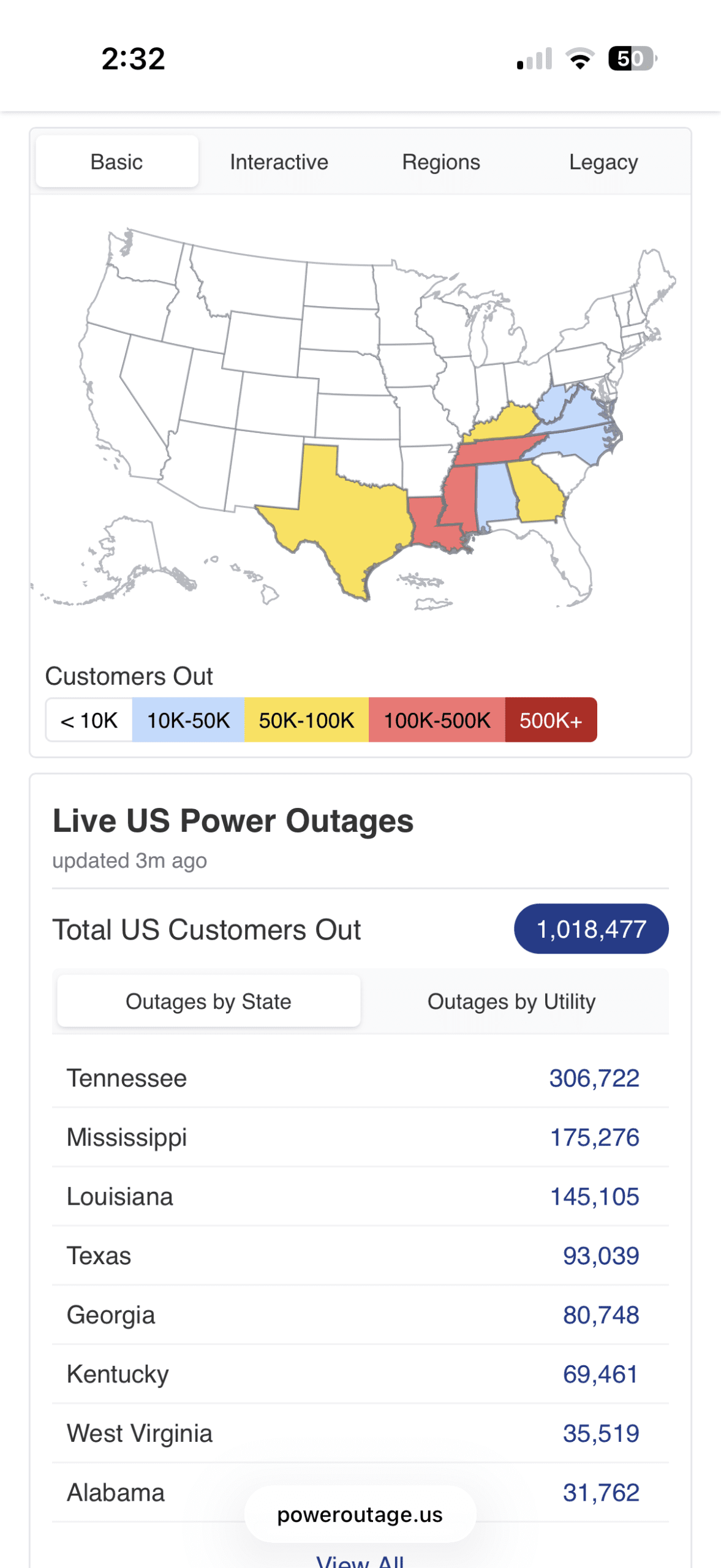
Task: View Louisiana outages row
Action: (x=360, y=1196)
